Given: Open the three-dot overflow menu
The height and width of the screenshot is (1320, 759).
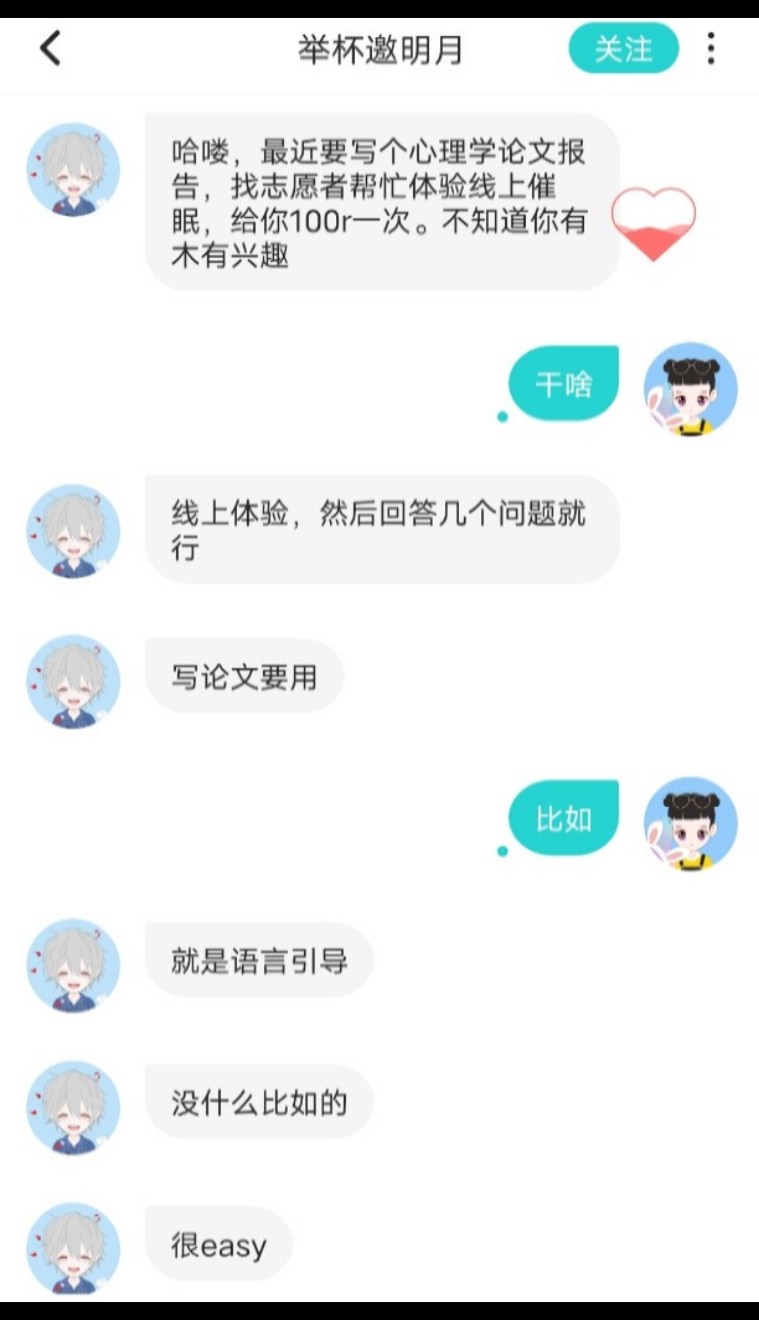Looking at the screenshot, I should (x=711, y=48).
